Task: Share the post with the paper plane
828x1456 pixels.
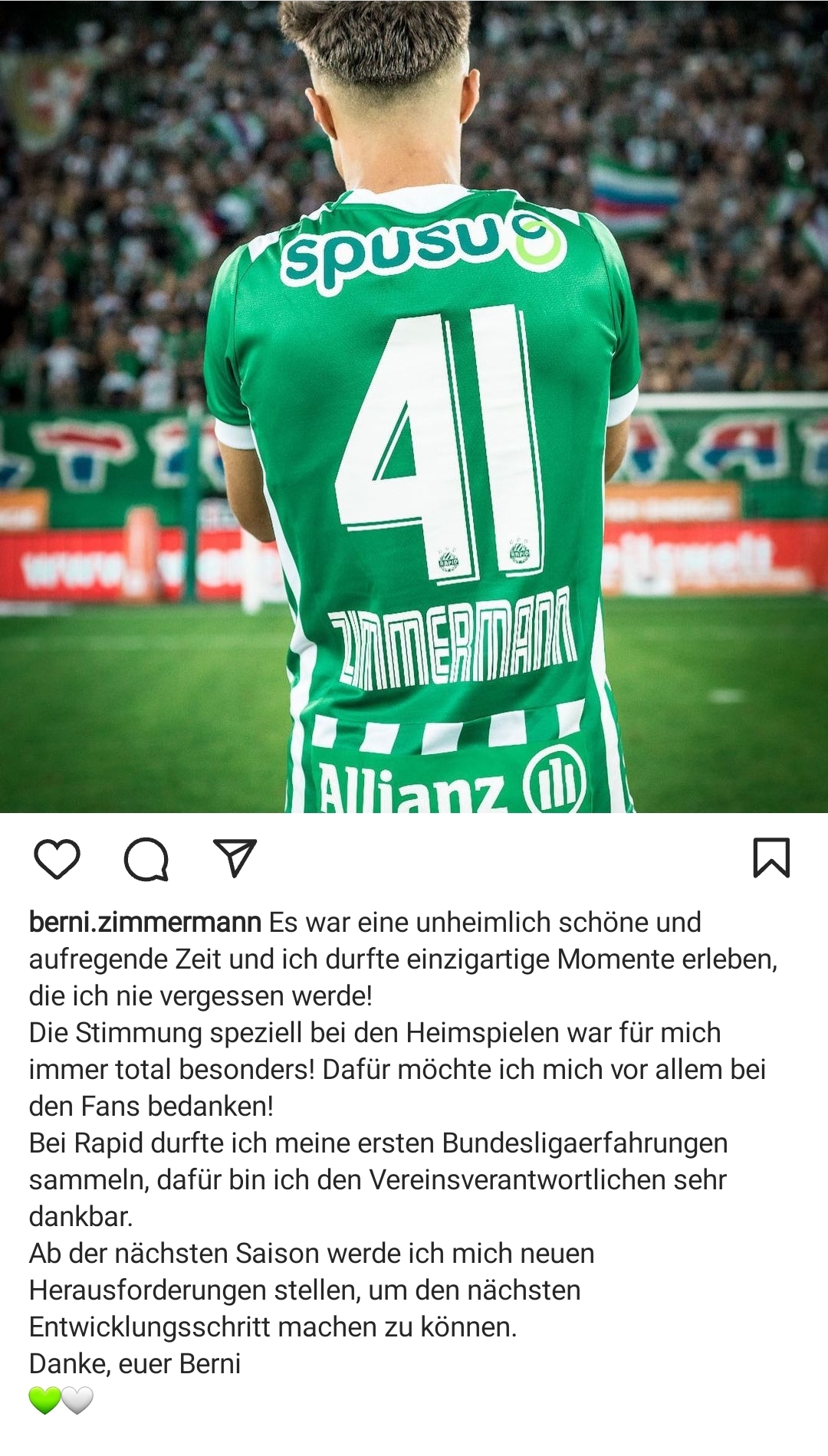Action: (x=235, y=858)
